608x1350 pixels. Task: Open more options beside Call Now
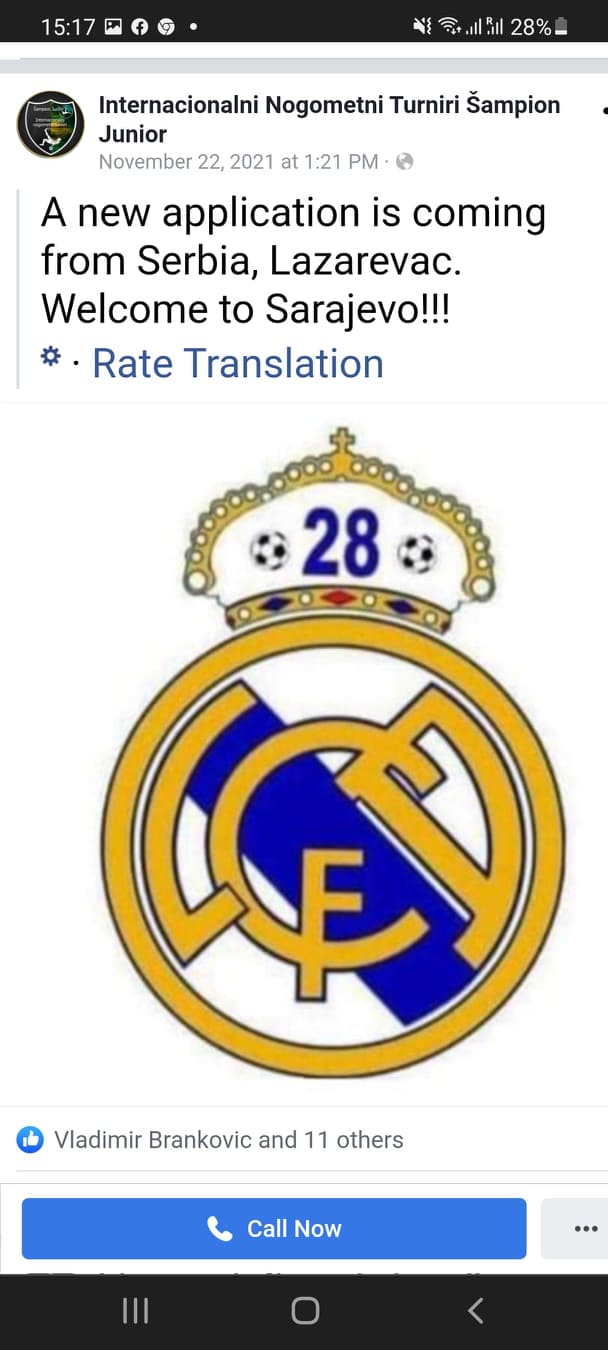pos(584,1228)
